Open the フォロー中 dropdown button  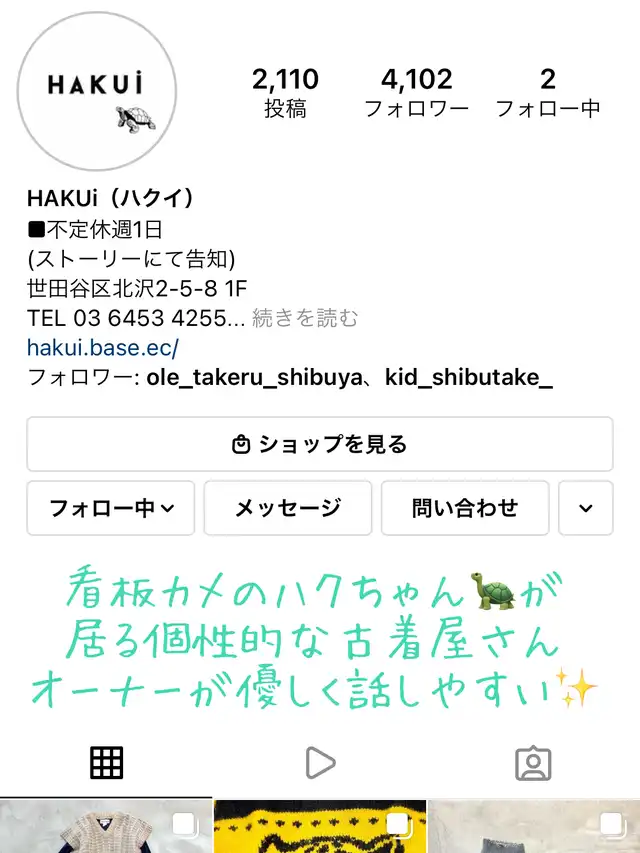[x=111, y=508]
